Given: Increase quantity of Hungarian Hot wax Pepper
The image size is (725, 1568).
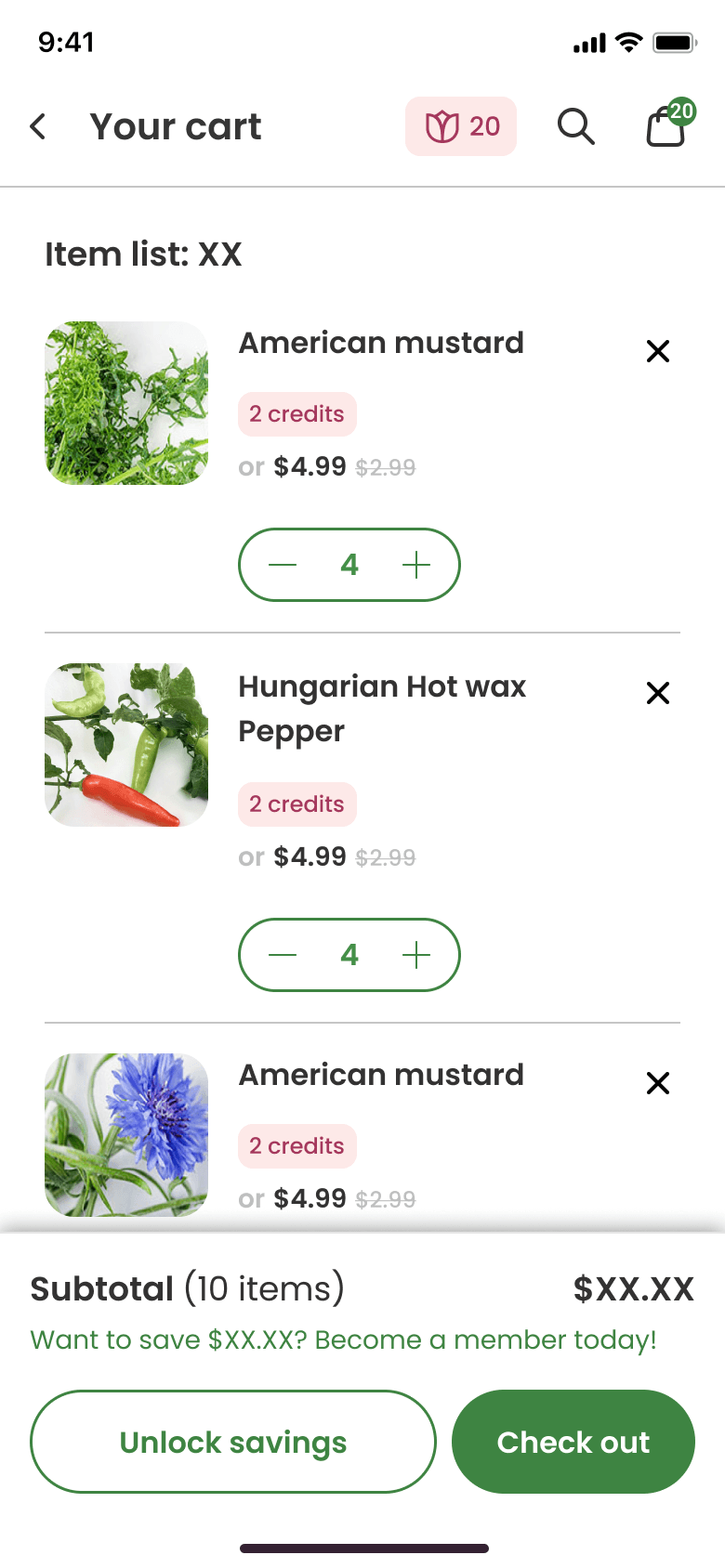Looking at the screenshot, I should [x=416, y=955].
